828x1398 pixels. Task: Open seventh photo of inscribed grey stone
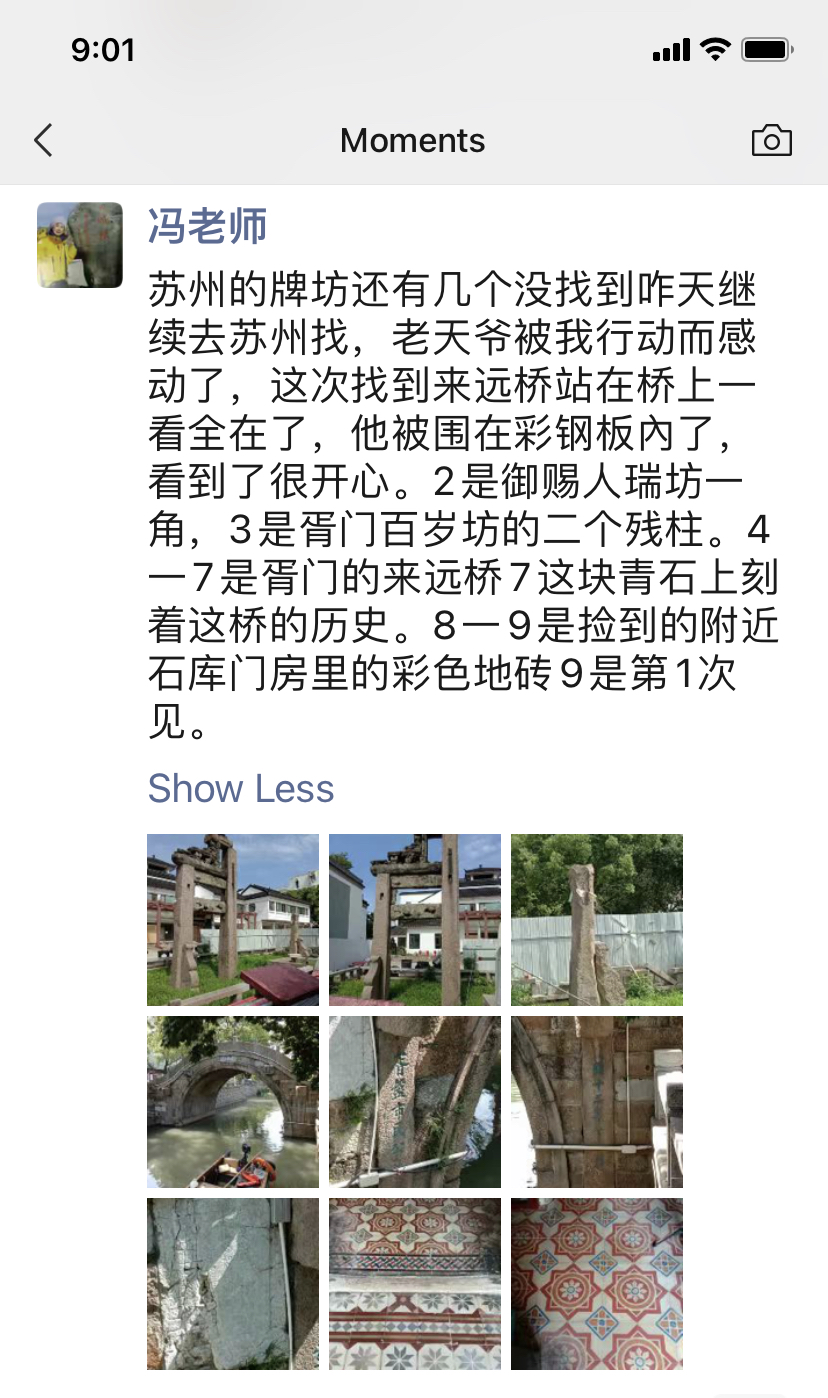pyautogui.click(x=233, y=1284)
